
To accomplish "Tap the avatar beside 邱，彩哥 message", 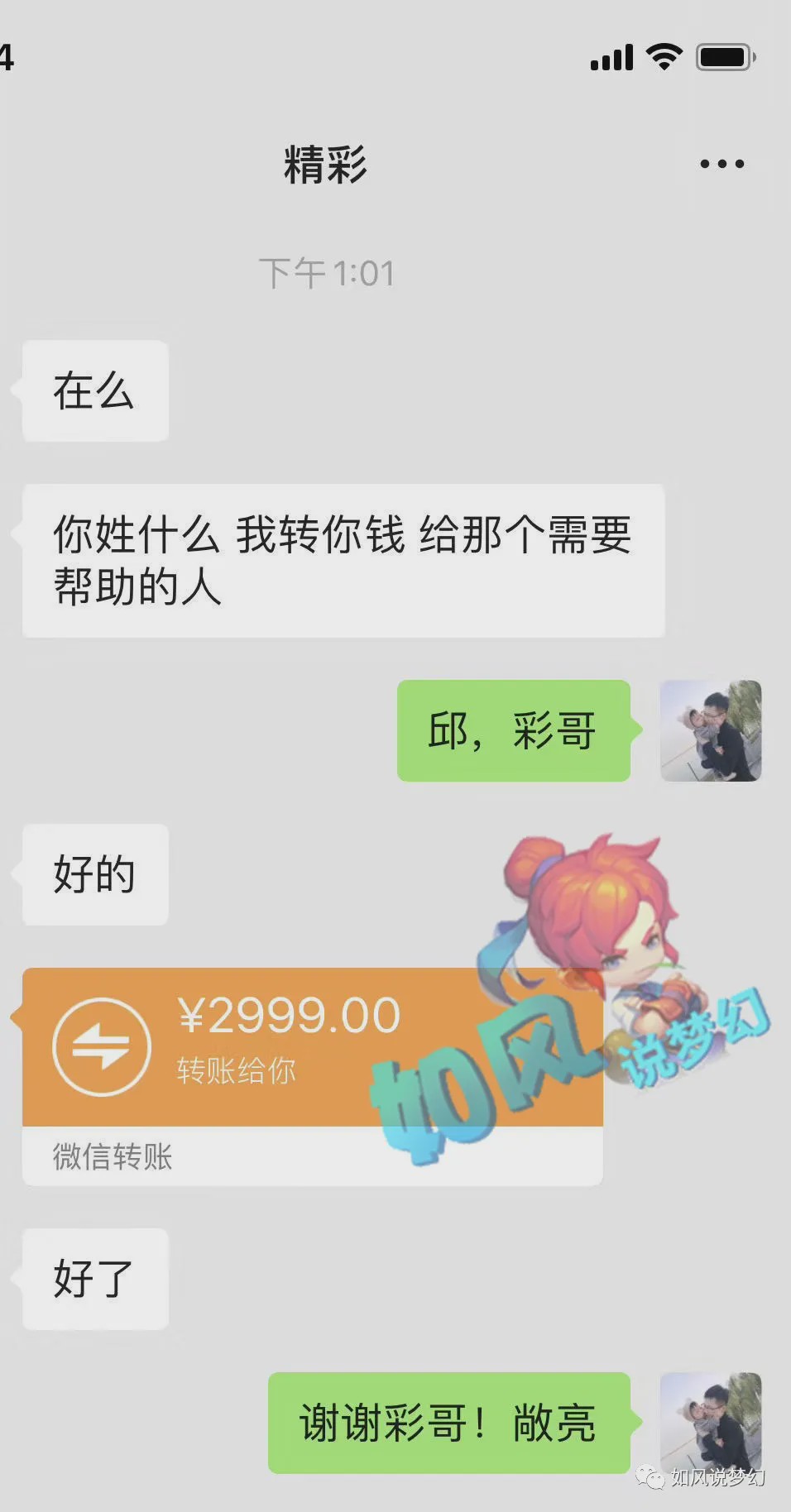I will (x=711, y=730).
